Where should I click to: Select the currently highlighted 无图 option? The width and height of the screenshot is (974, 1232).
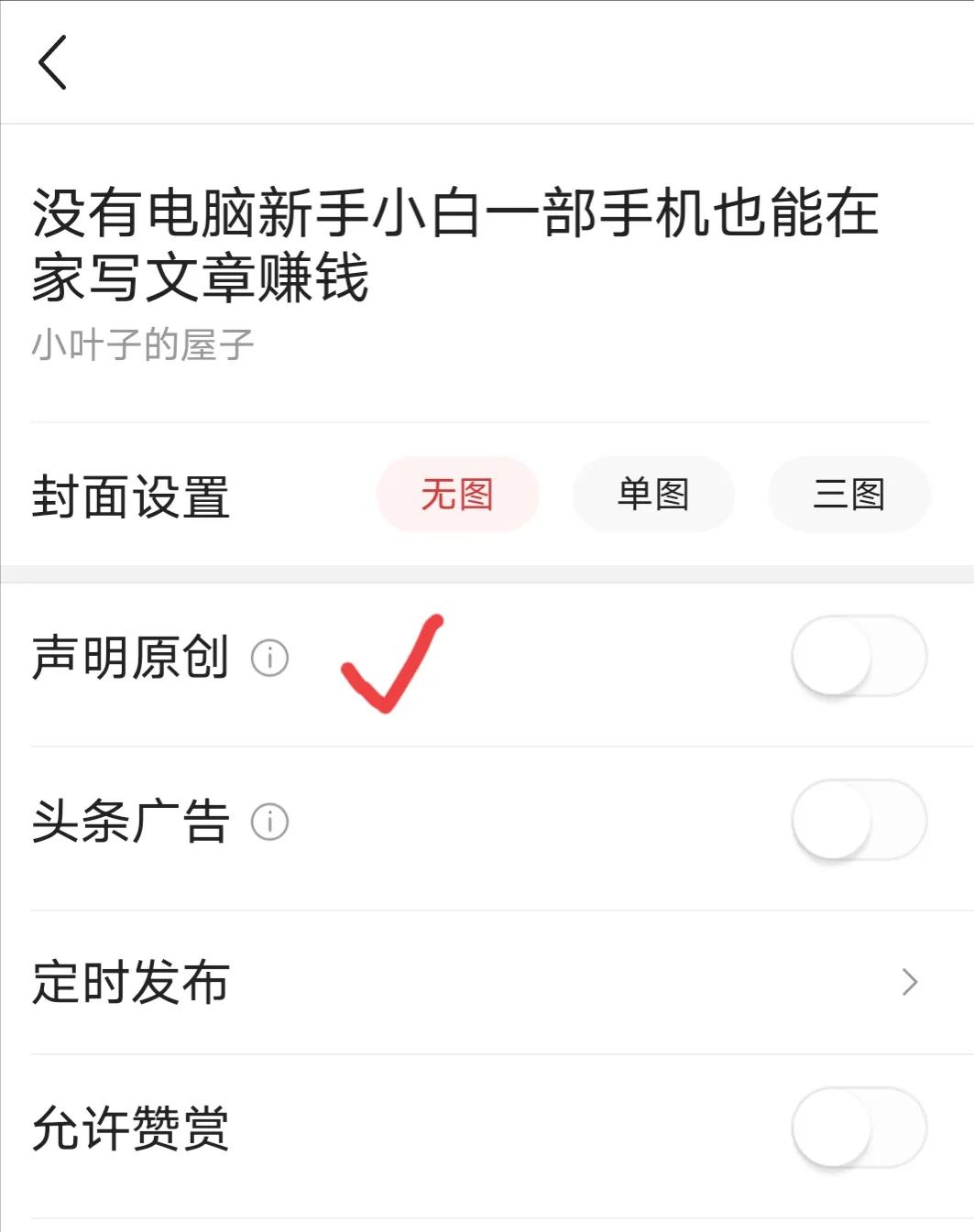pos(457,495)
